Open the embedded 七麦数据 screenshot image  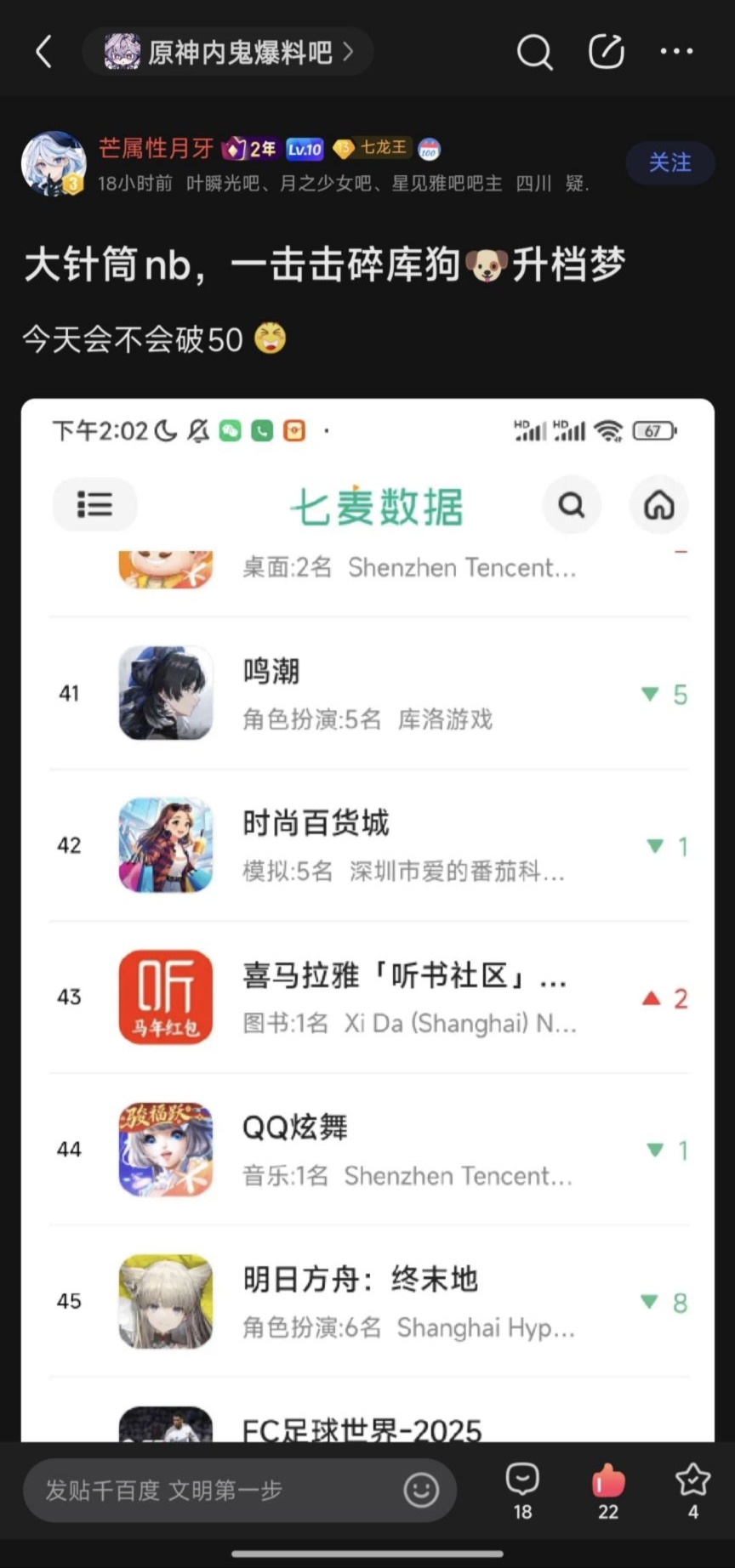coord(367,918)
